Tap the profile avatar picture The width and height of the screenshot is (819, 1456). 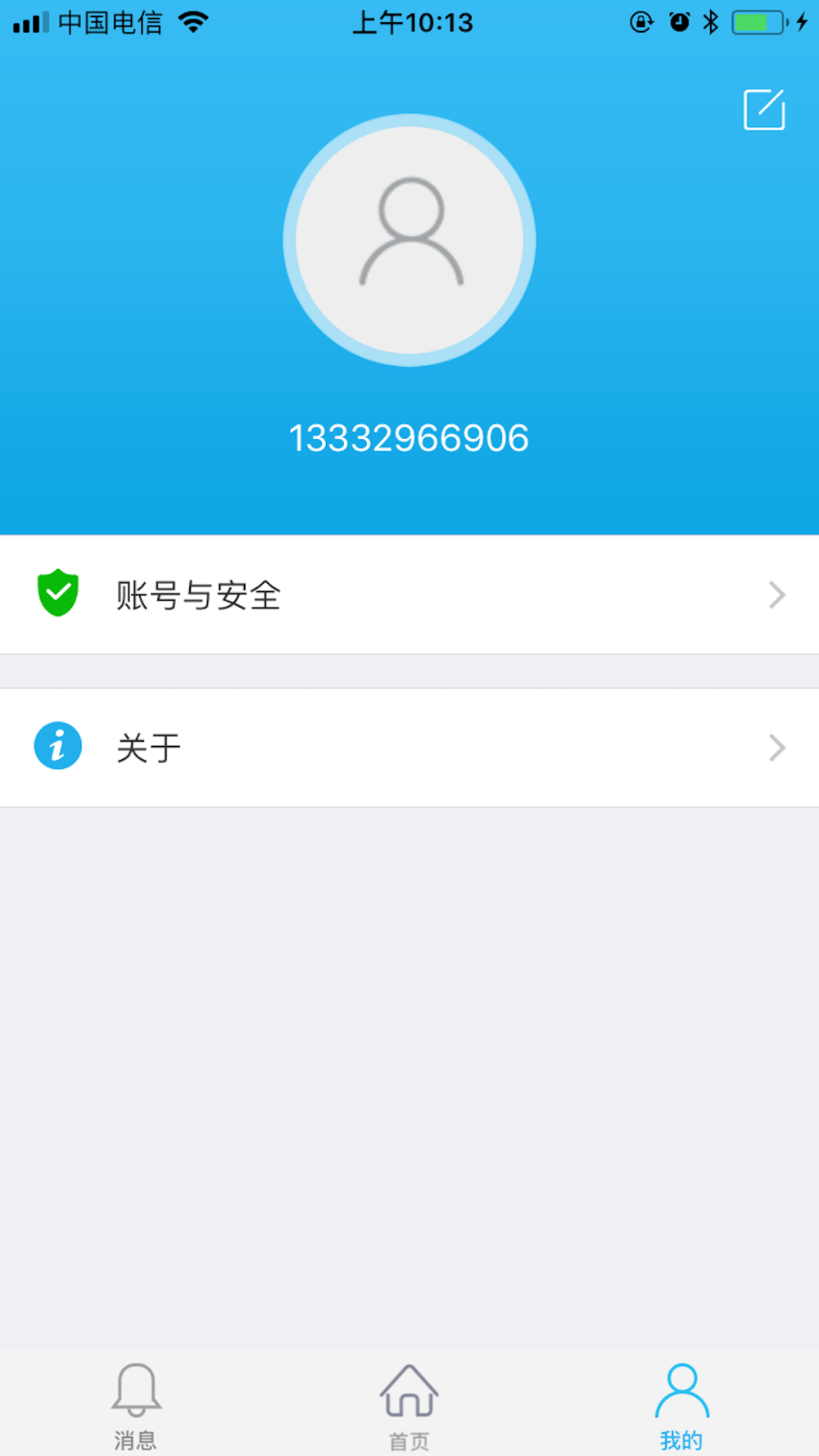click(x=409, y=240)
